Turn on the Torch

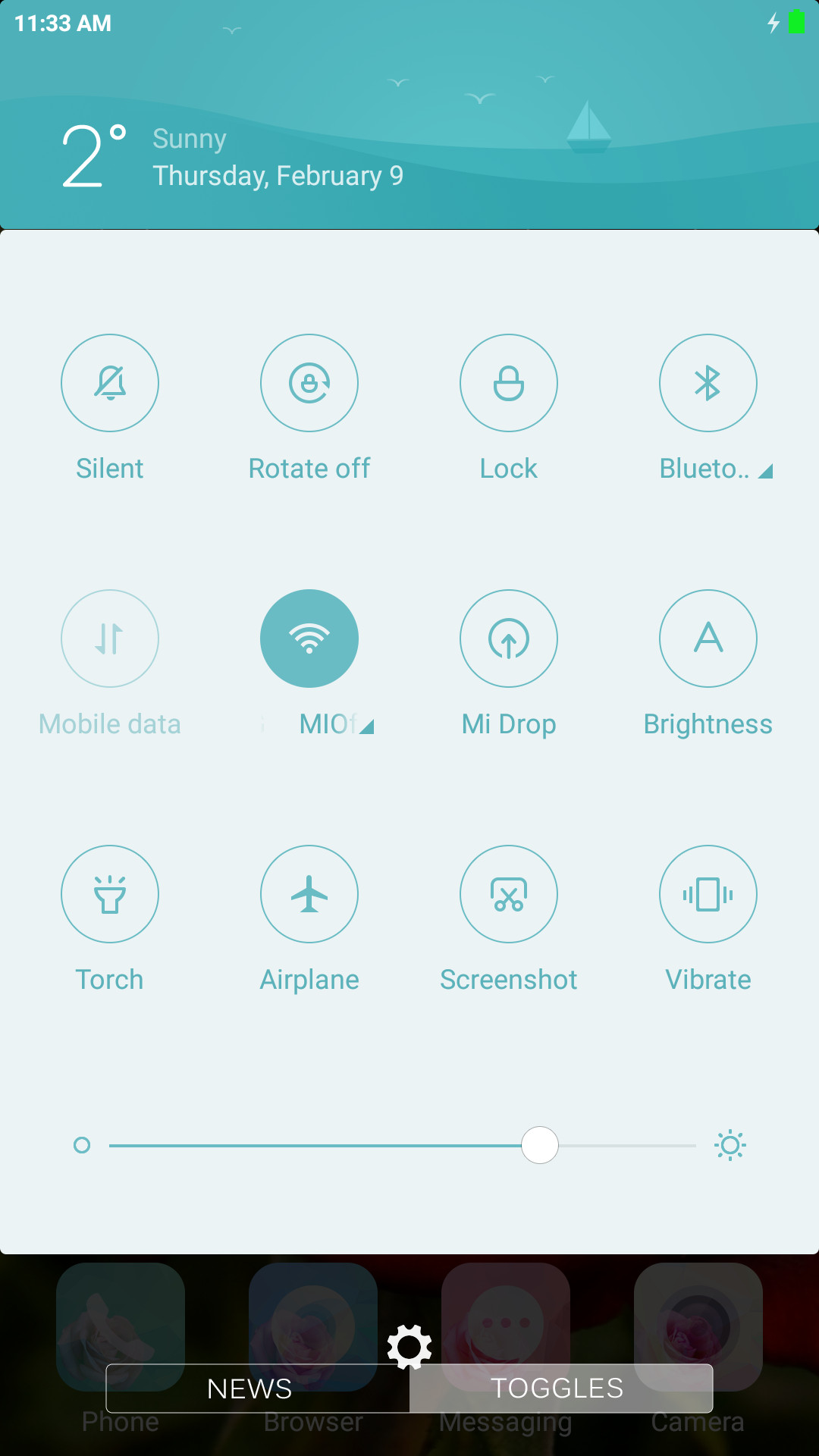coord(110,894)
